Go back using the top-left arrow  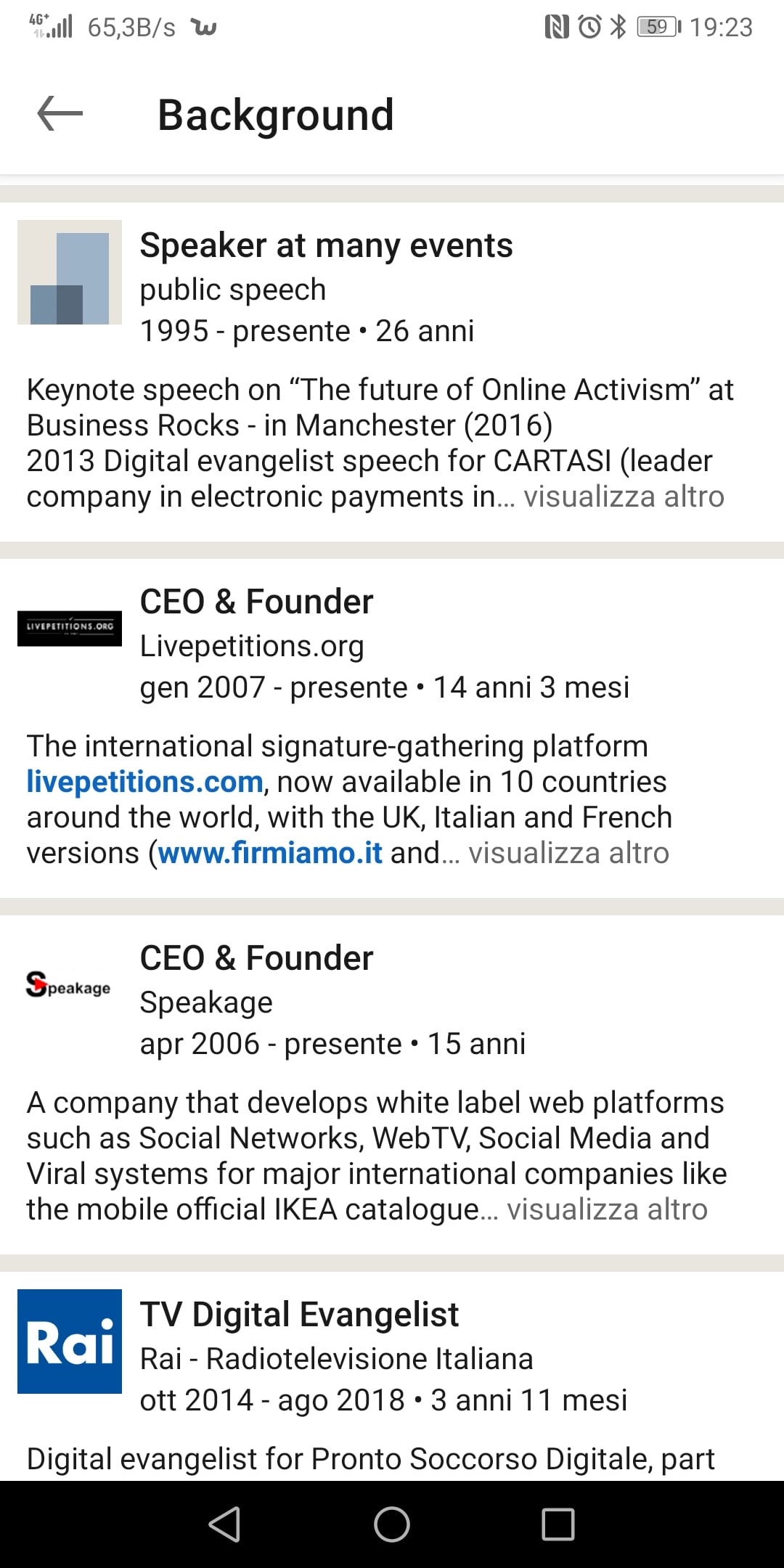(x=60, y=114)
